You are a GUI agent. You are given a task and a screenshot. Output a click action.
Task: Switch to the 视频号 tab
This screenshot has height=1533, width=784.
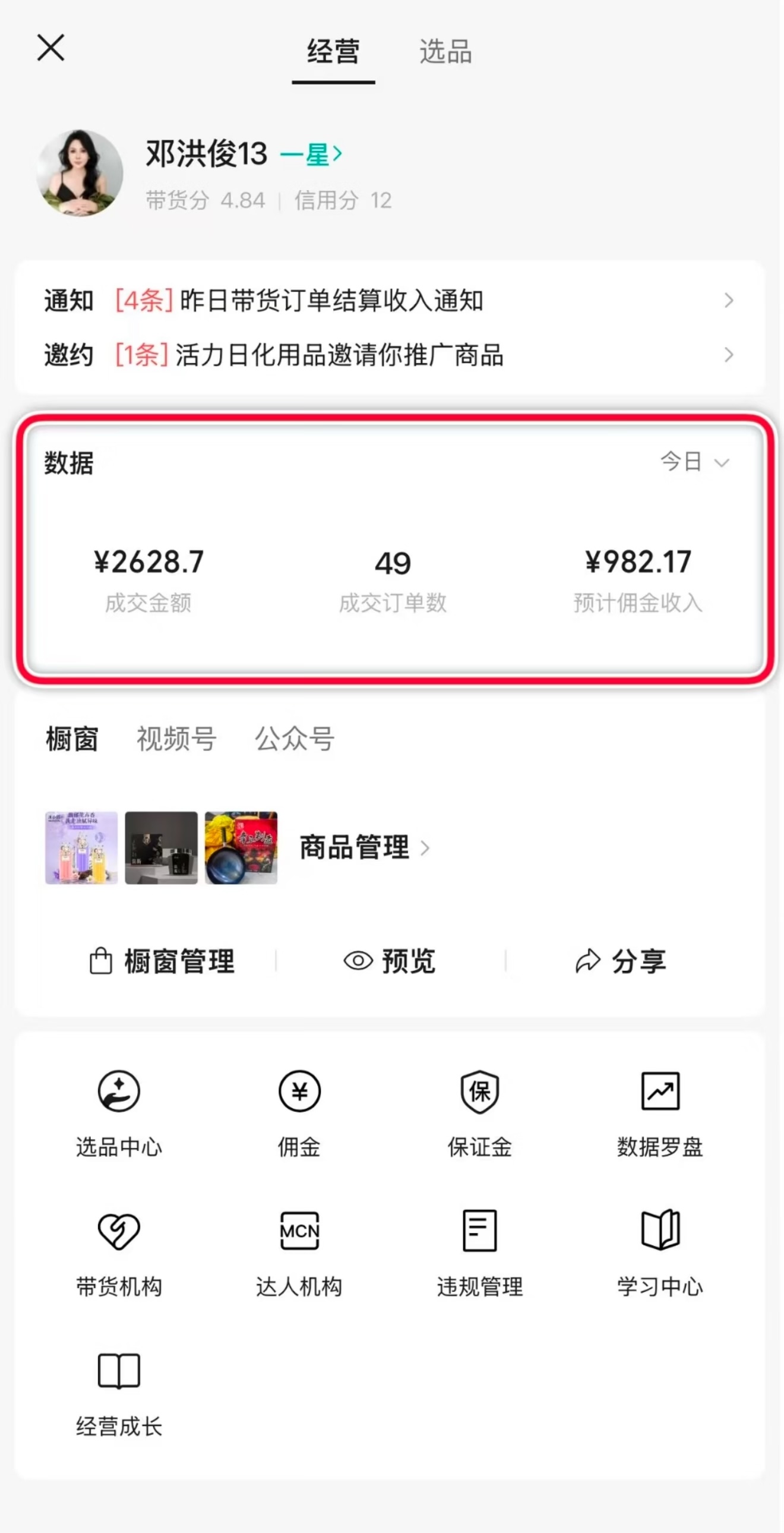tap(176, 738)
